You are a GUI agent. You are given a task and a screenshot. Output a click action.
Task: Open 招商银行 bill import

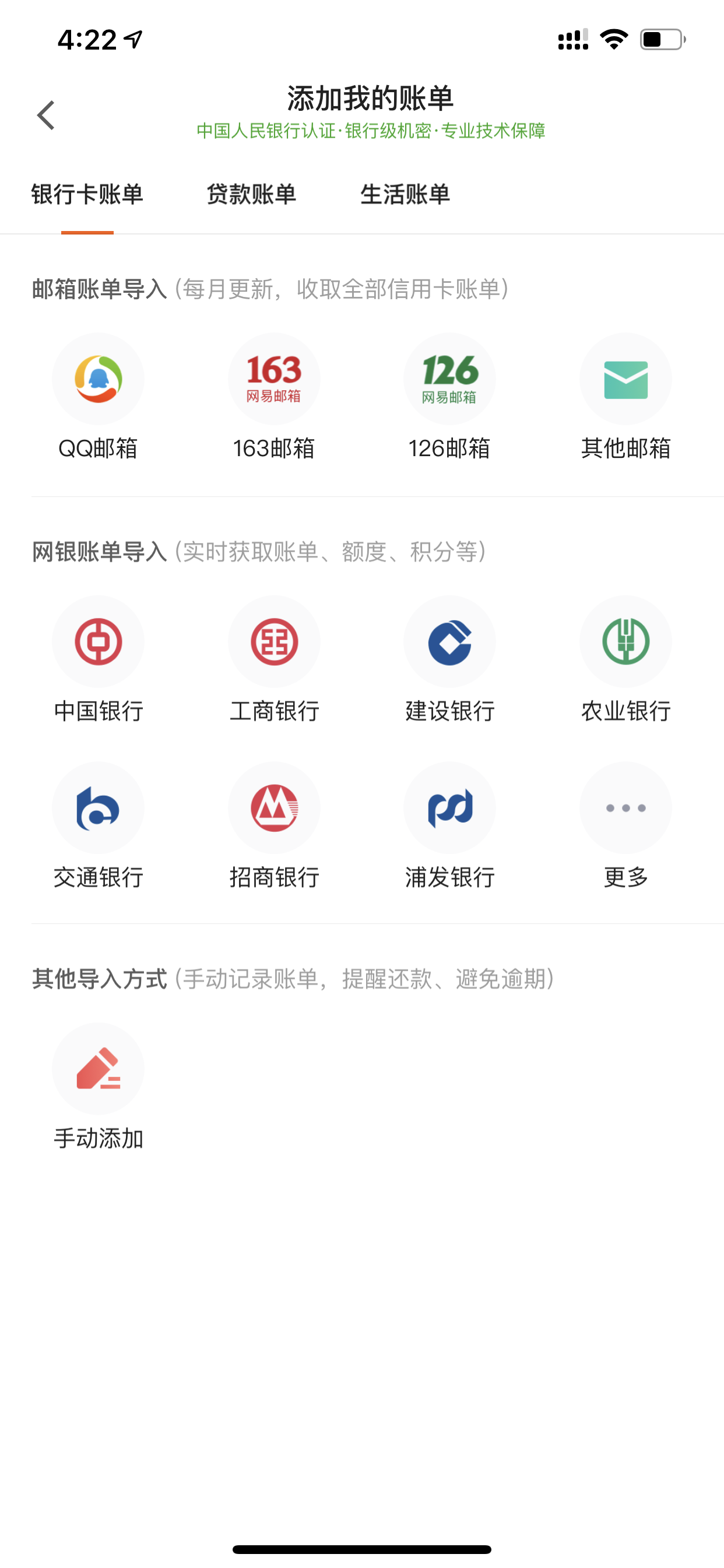(274, 826)
